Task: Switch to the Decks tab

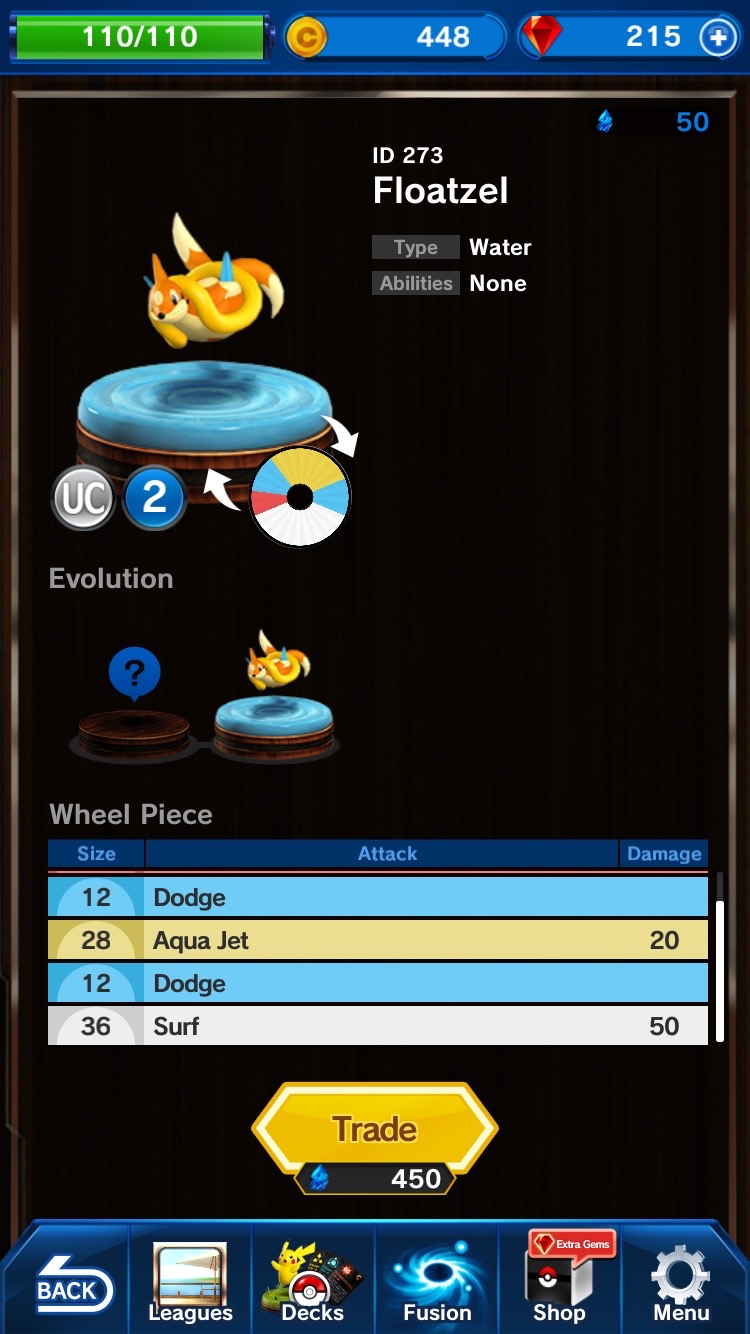Action: pyautogui.click(x=312, y=1283)
